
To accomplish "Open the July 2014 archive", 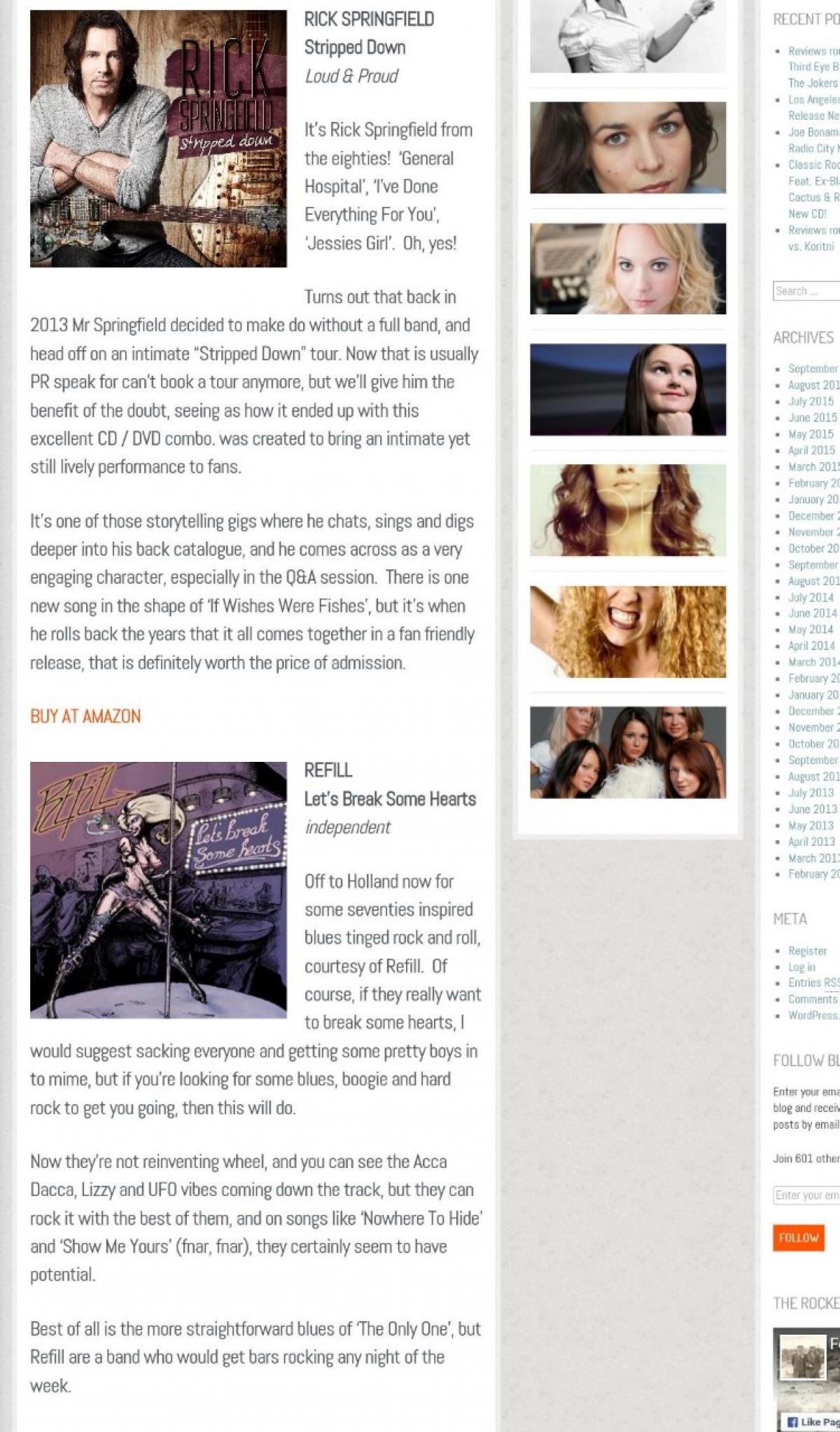I will 811,597.
